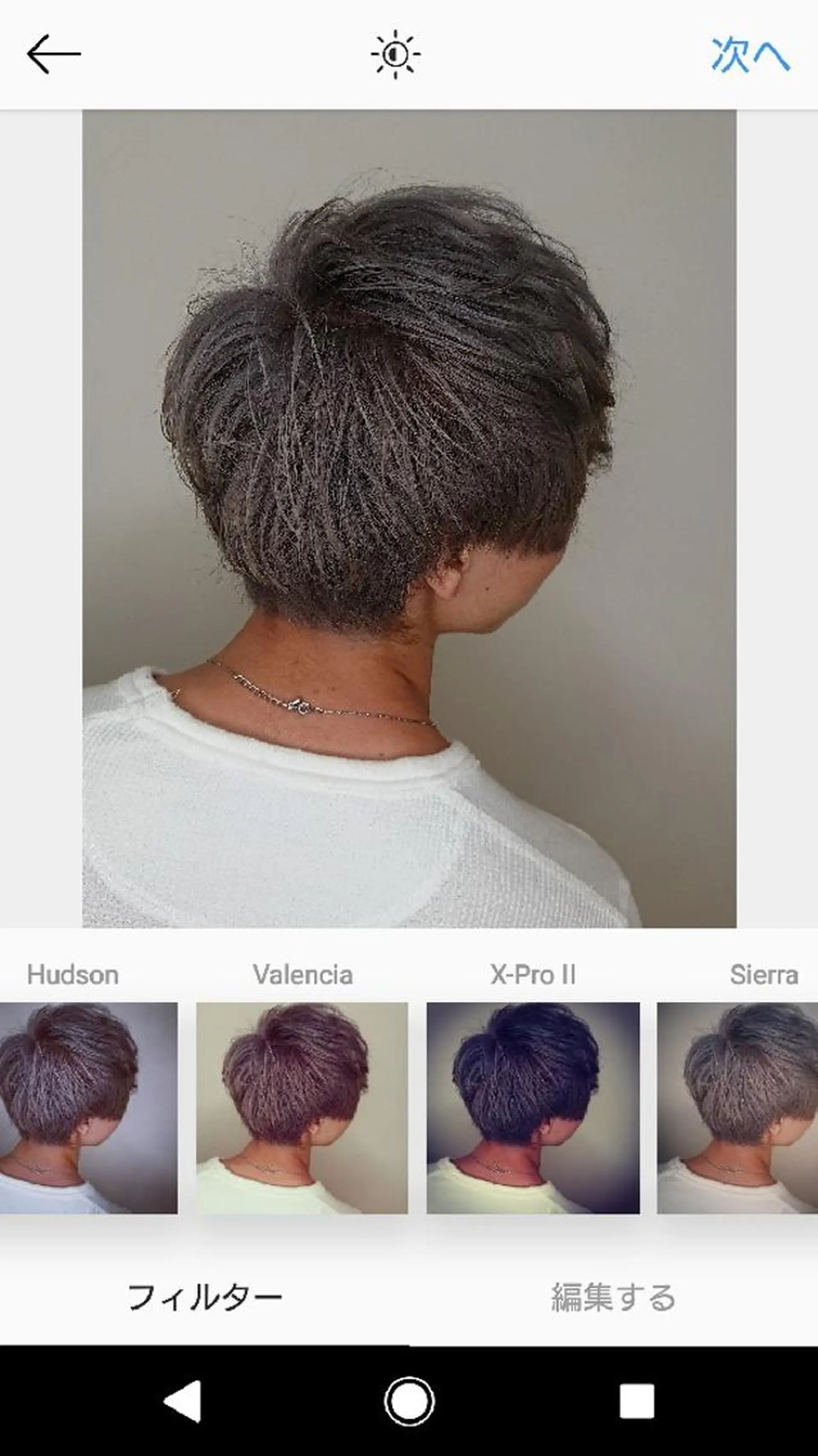This screenshot has width=818, height=1456.
Task: Select the Valencia filter
Action: point(302,1107)
